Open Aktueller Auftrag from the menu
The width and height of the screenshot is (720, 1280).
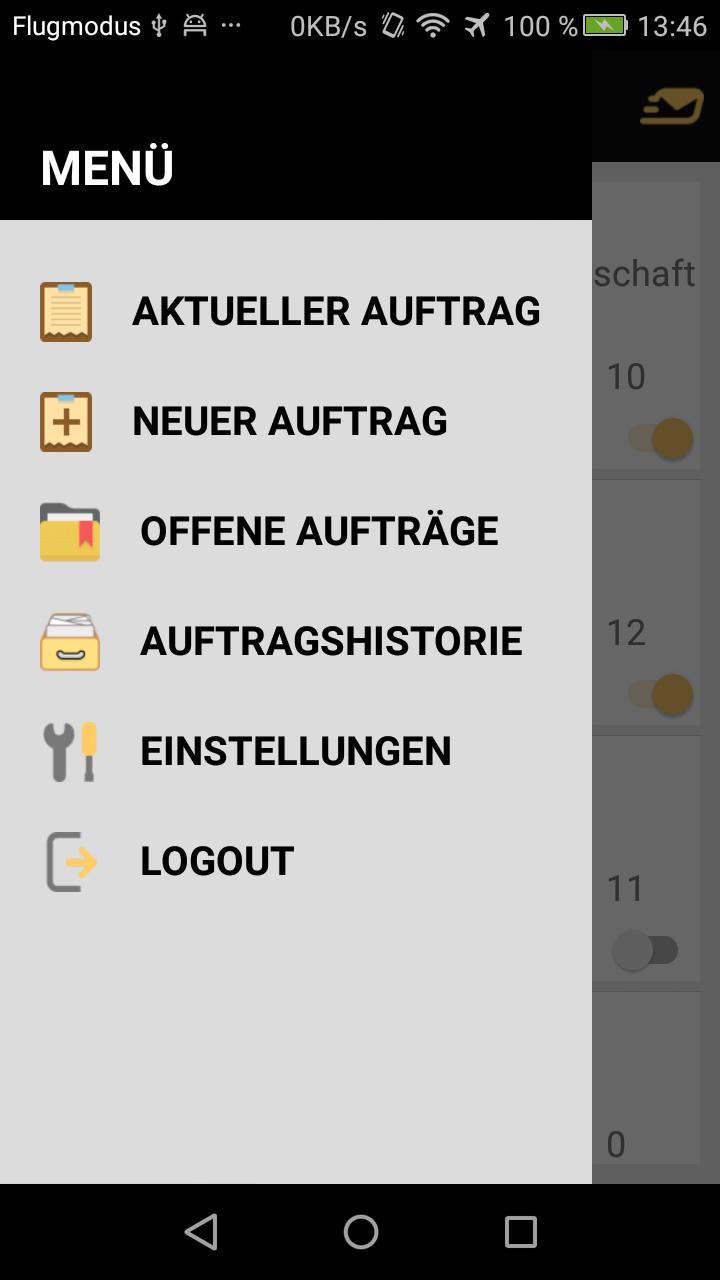pyautogui.click(x=335, y=312)
